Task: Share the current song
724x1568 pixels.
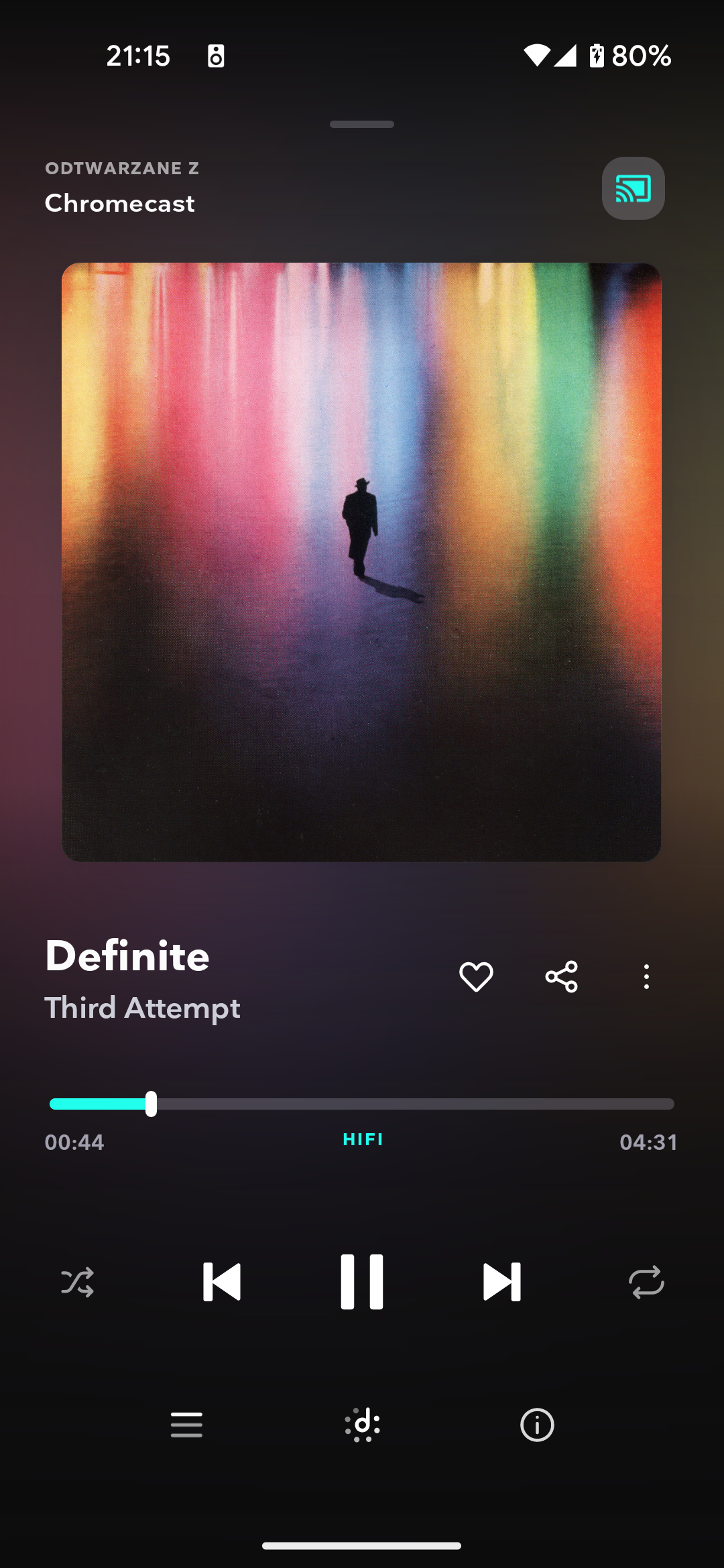Action: 561,976
